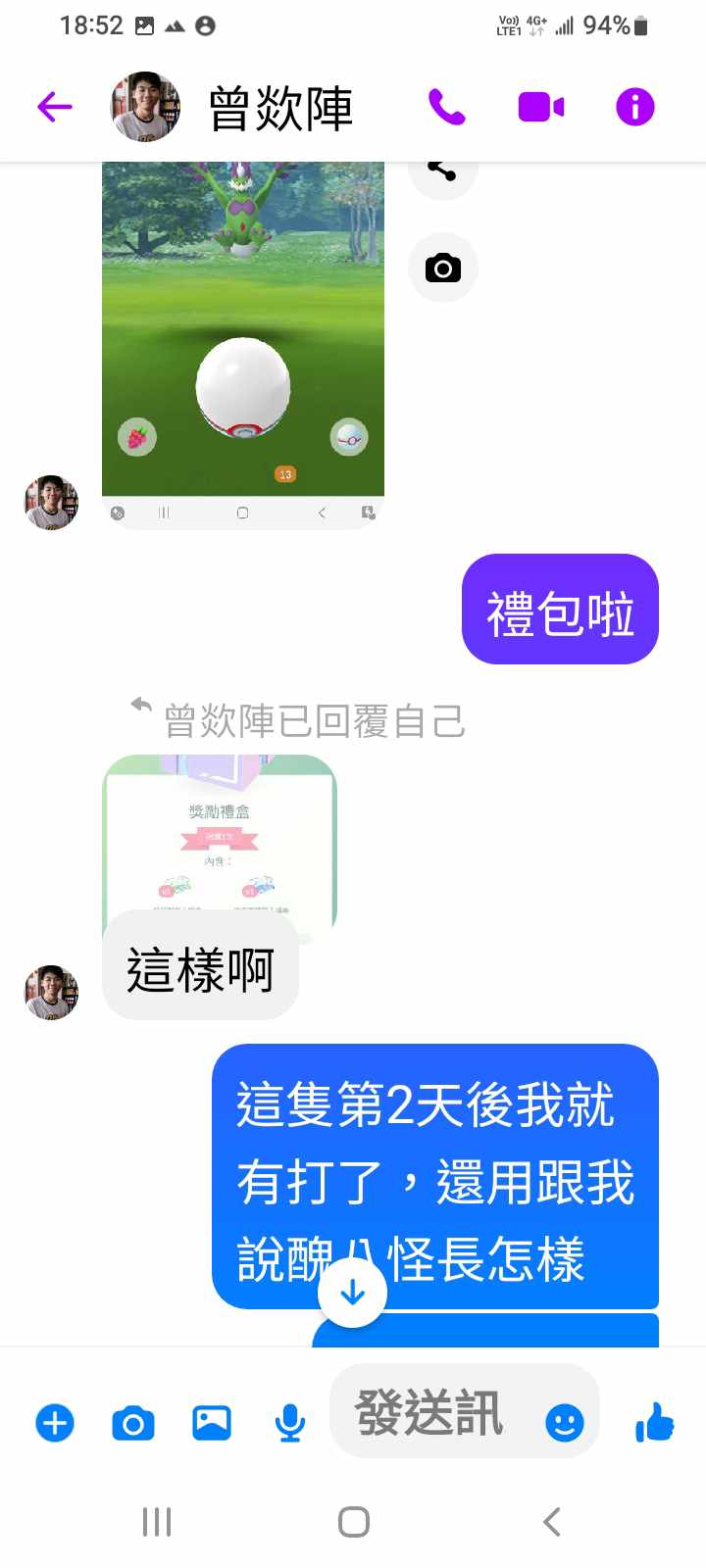Viewport: 706px width, 1568px height.
Task: Record a voice message with microphone
Action: pyautogui.click(x=289, y=1422)
